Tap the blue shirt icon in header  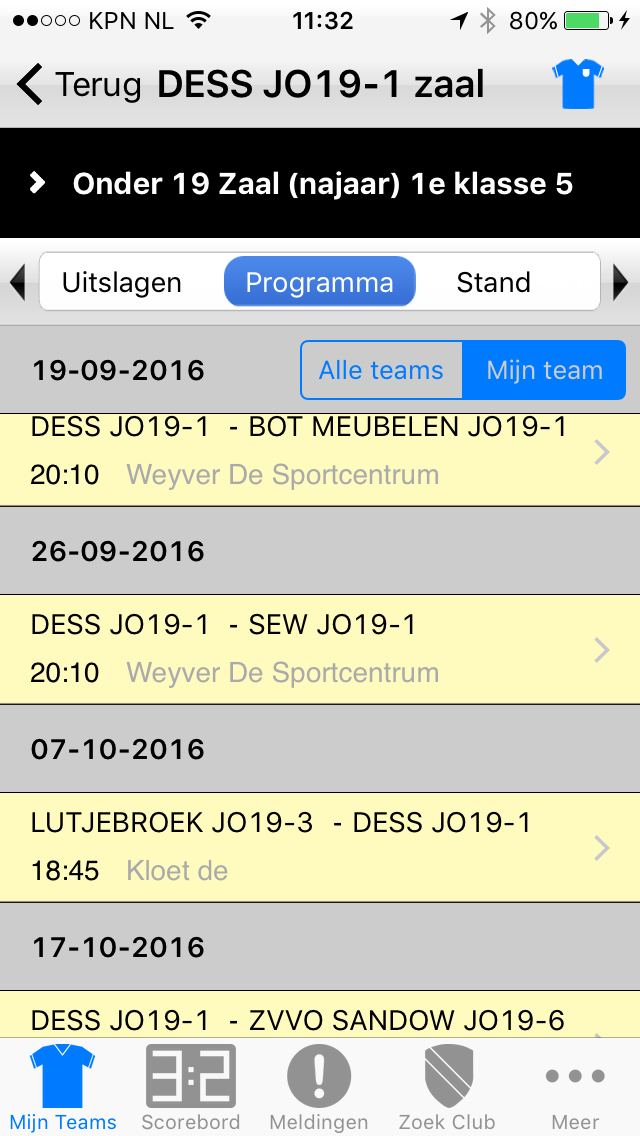tap(578, 85)
